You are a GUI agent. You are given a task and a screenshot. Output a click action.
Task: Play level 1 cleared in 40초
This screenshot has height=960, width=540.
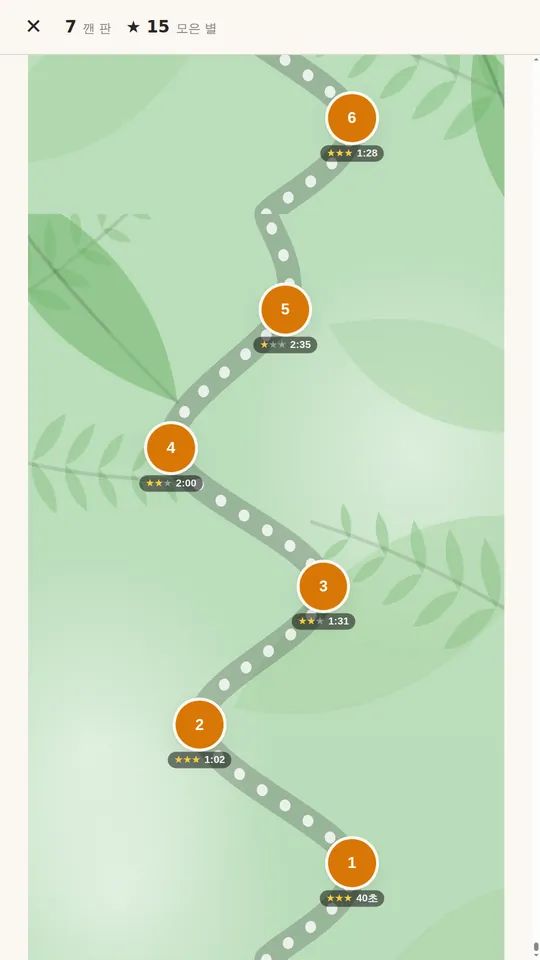coord(351,863)
